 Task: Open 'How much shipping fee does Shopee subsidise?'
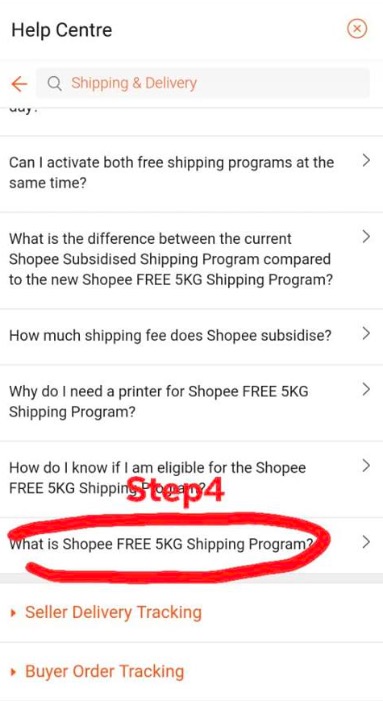191,336
